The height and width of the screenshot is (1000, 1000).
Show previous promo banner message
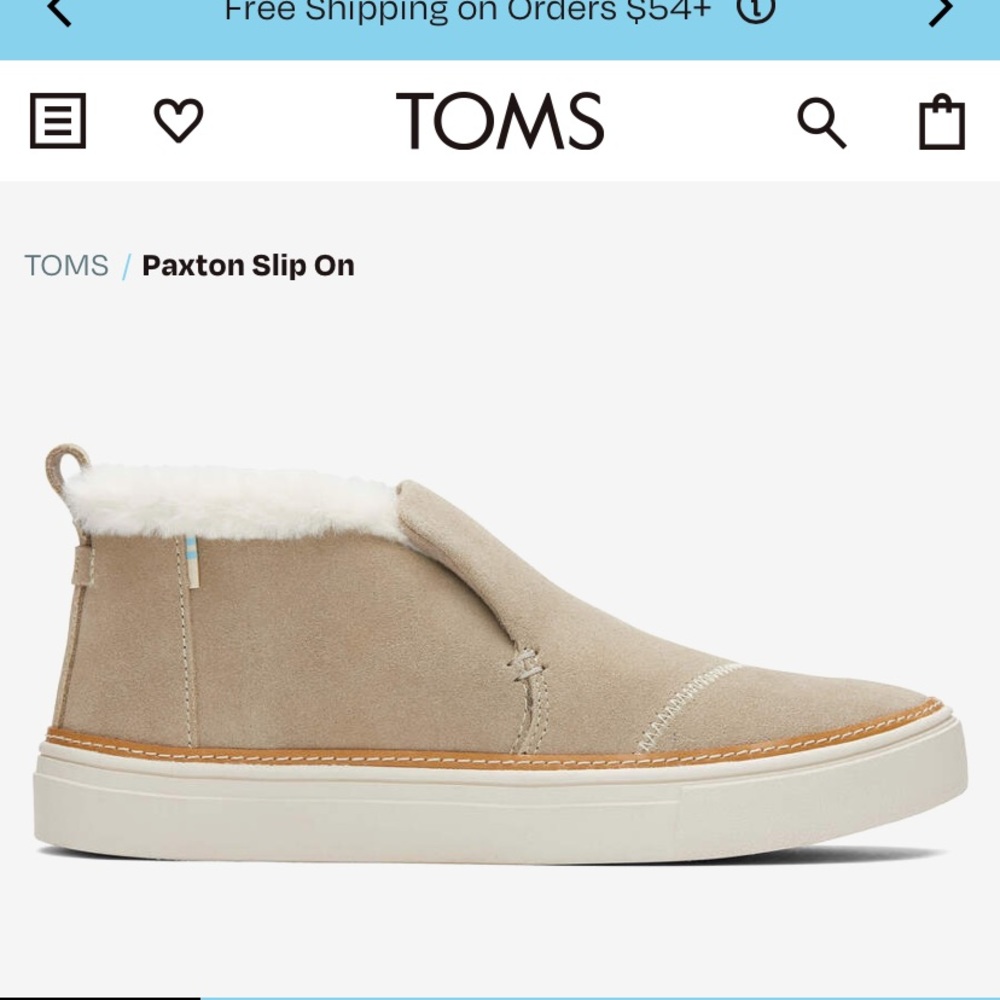point(60,12)
